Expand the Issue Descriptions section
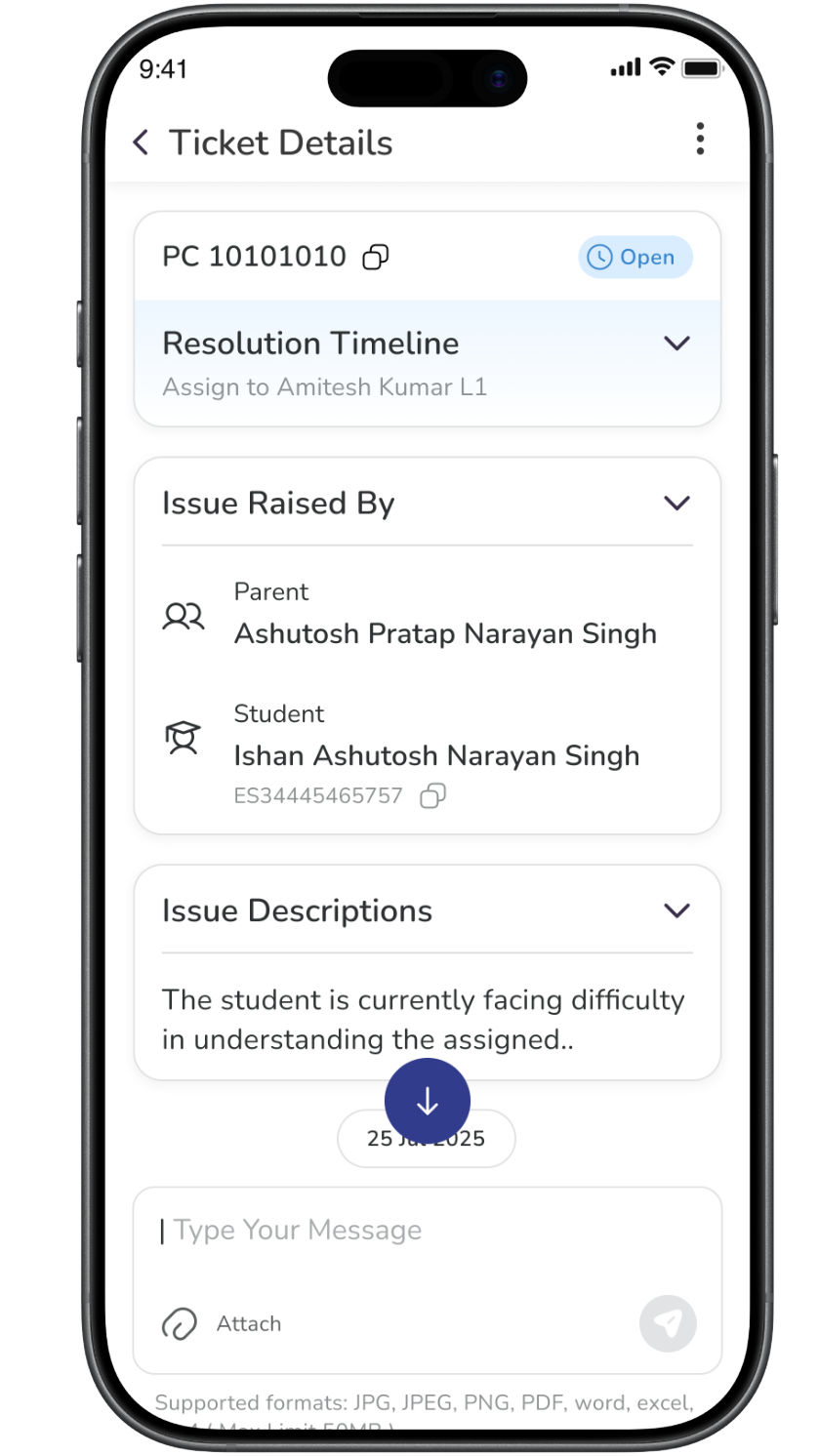819x1456 pixels. point(676,910)
